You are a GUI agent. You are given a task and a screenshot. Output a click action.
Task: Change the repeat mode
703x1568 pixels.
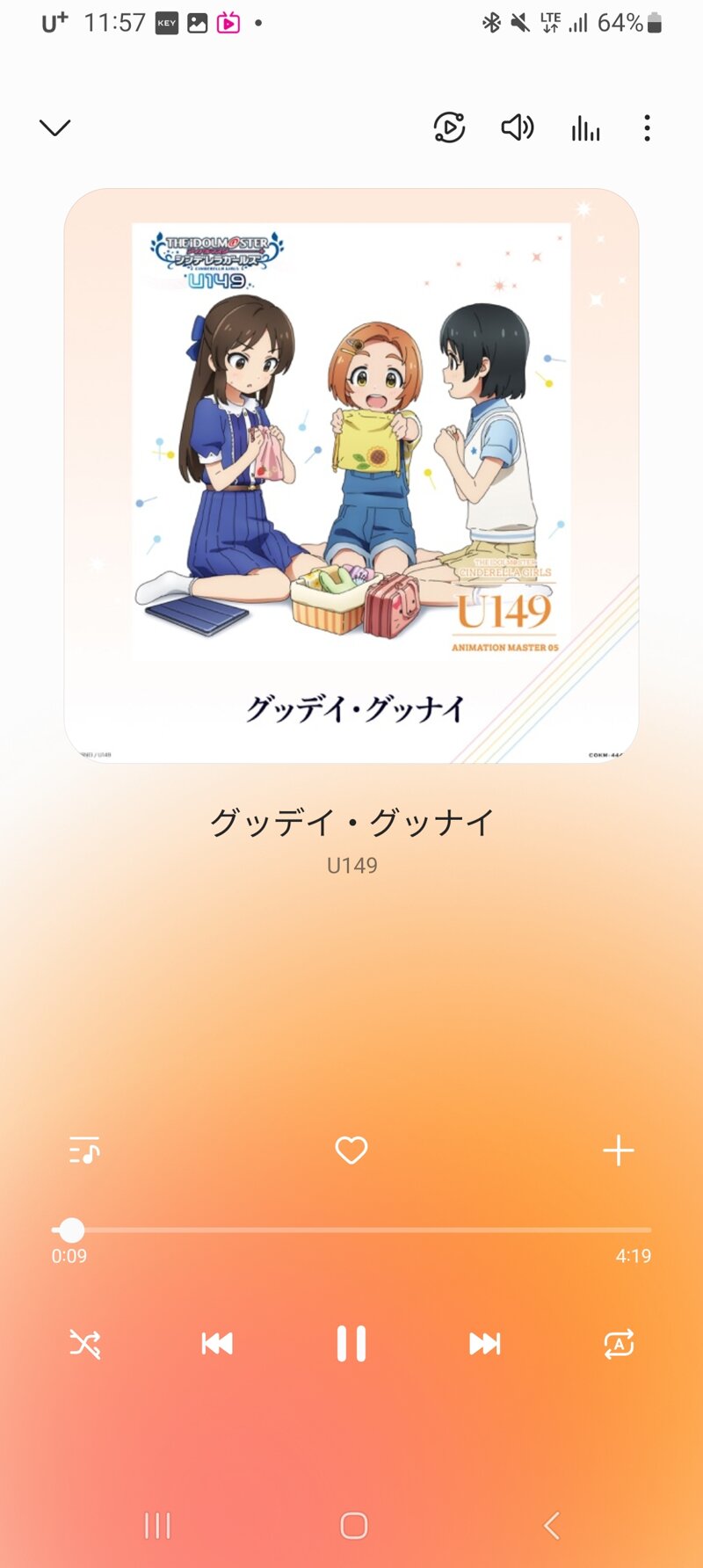(x=619, y=1343)
